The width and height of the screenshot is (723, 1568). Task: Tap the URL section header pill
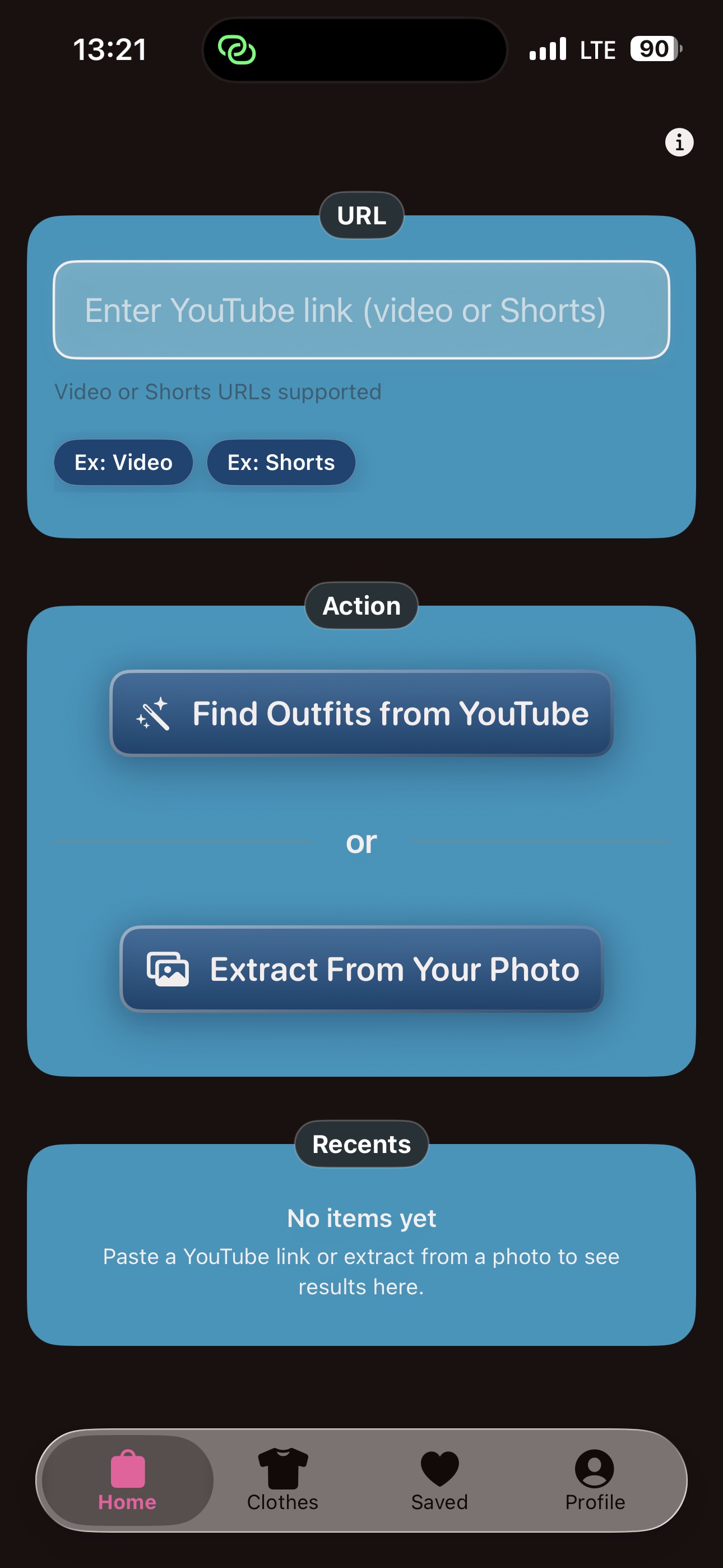click(361, 215)
